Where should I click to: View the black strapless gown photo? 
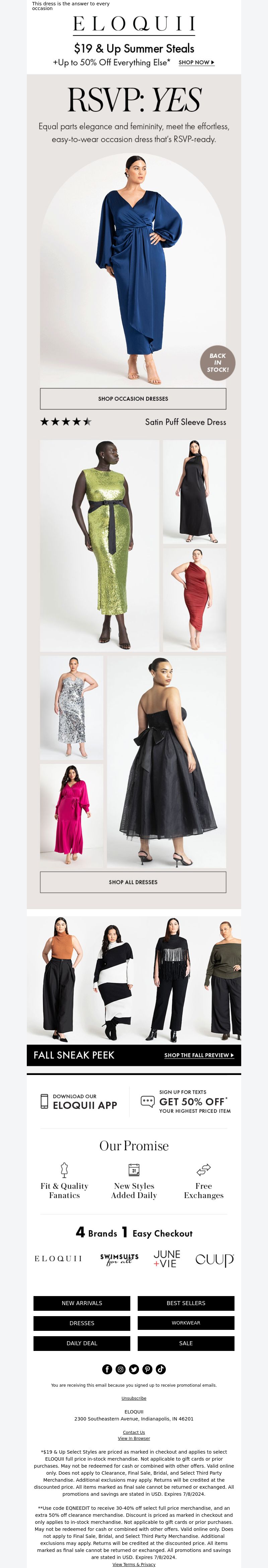click(166, 761)
